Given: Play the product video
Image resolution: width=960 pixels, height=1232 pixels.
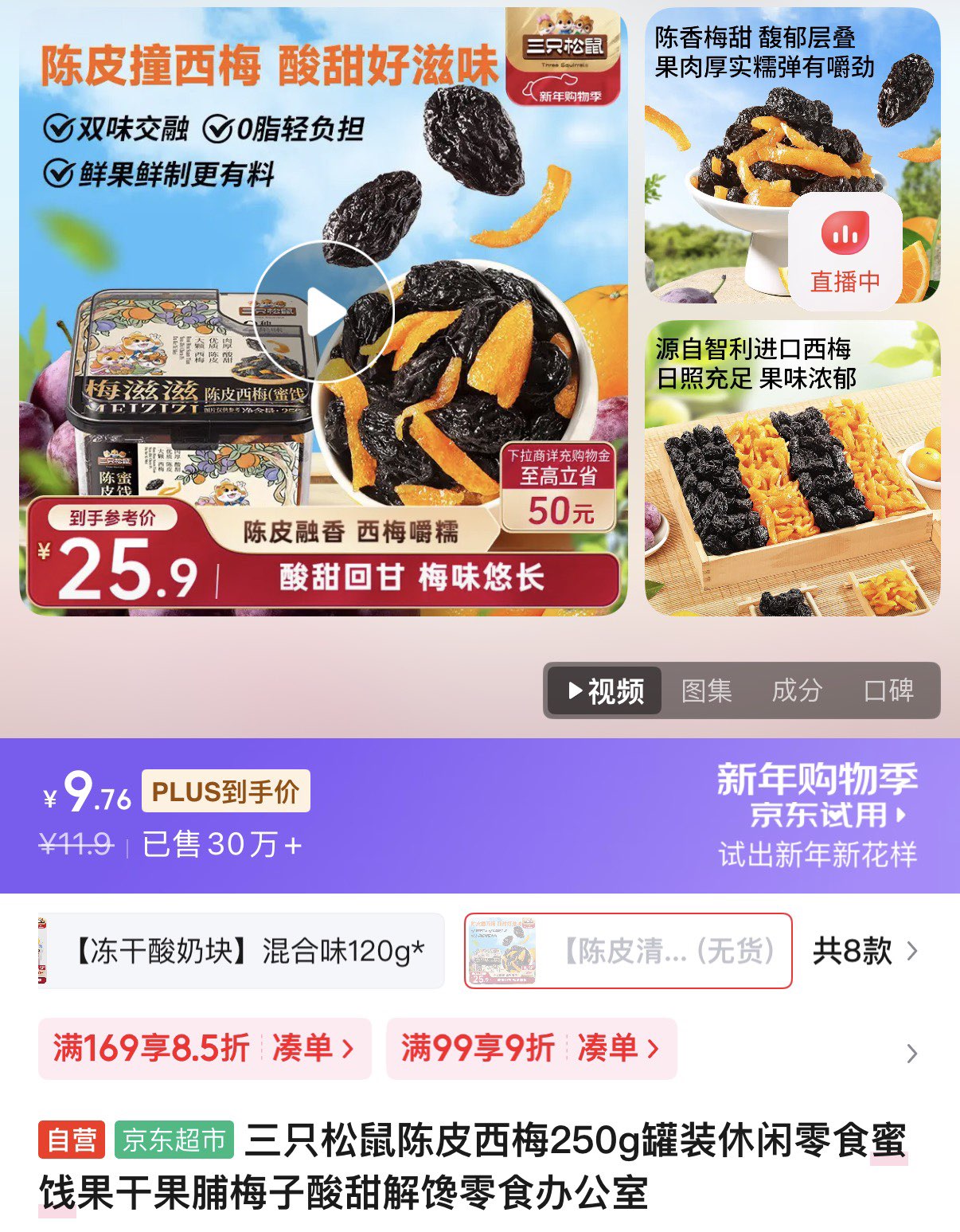Looking at the screenshot, I should pyautogui.click(x=323, y=311).
